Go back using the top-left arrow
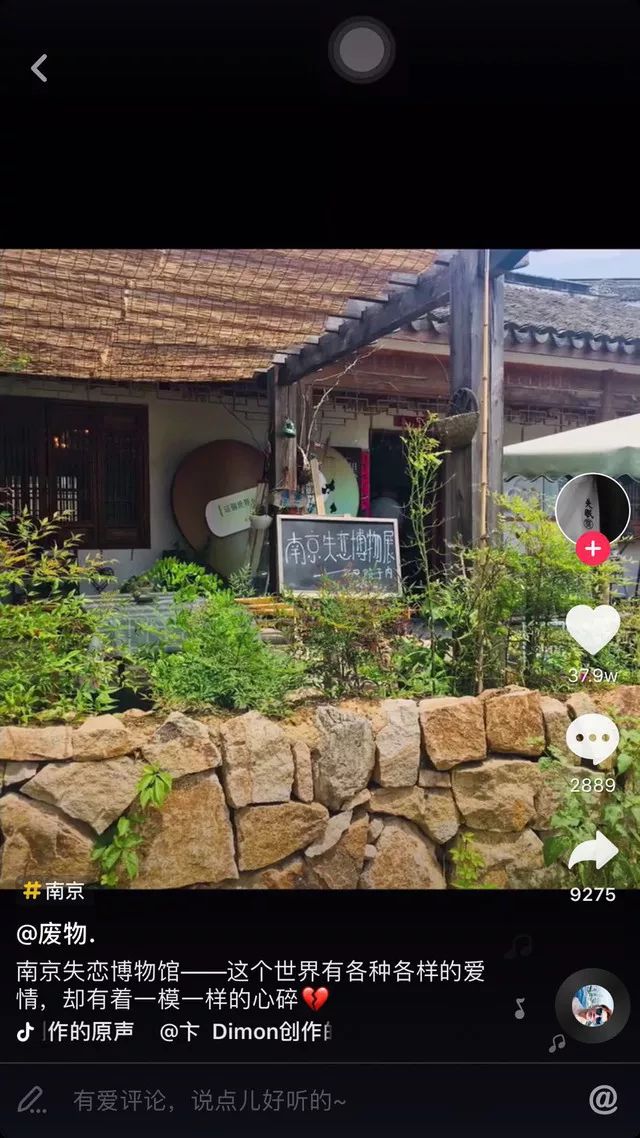 coord(39,68)
